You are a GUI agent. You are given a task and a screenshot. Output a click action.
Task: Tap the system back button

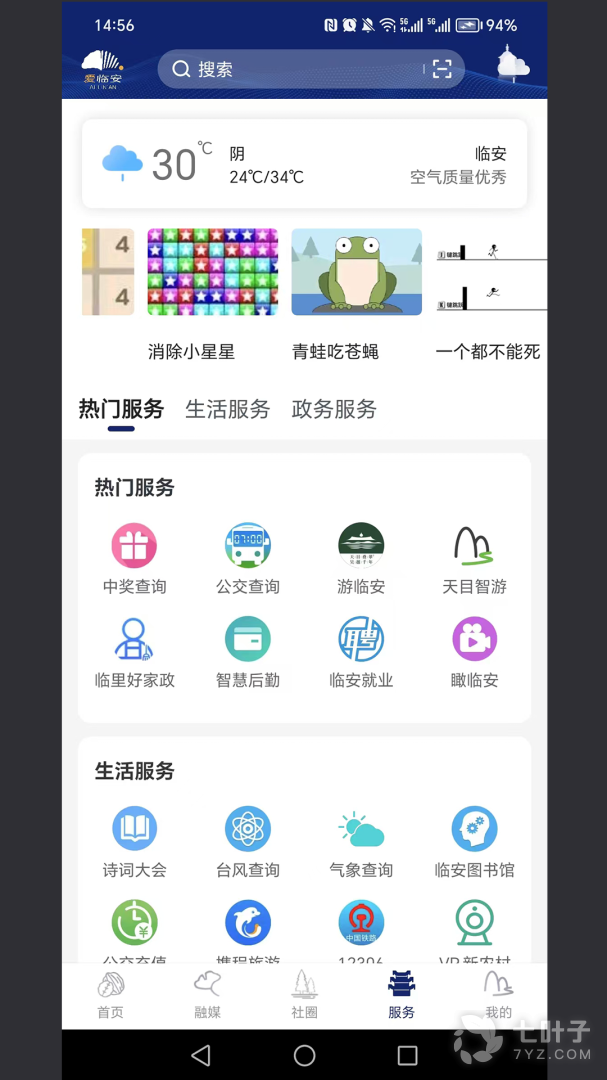[x=201, y=1055]
